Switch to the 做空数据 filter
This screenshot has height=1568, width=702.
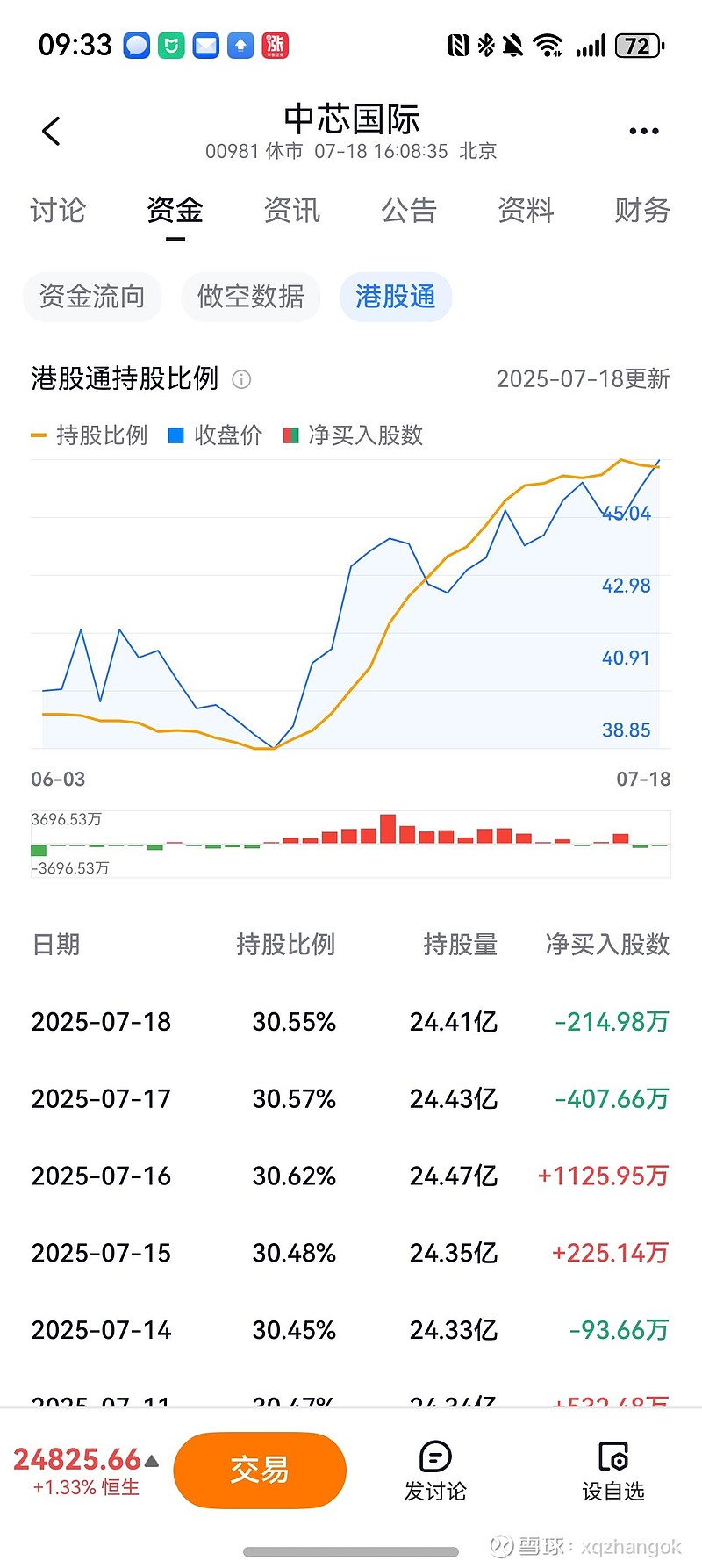(250, 297)
